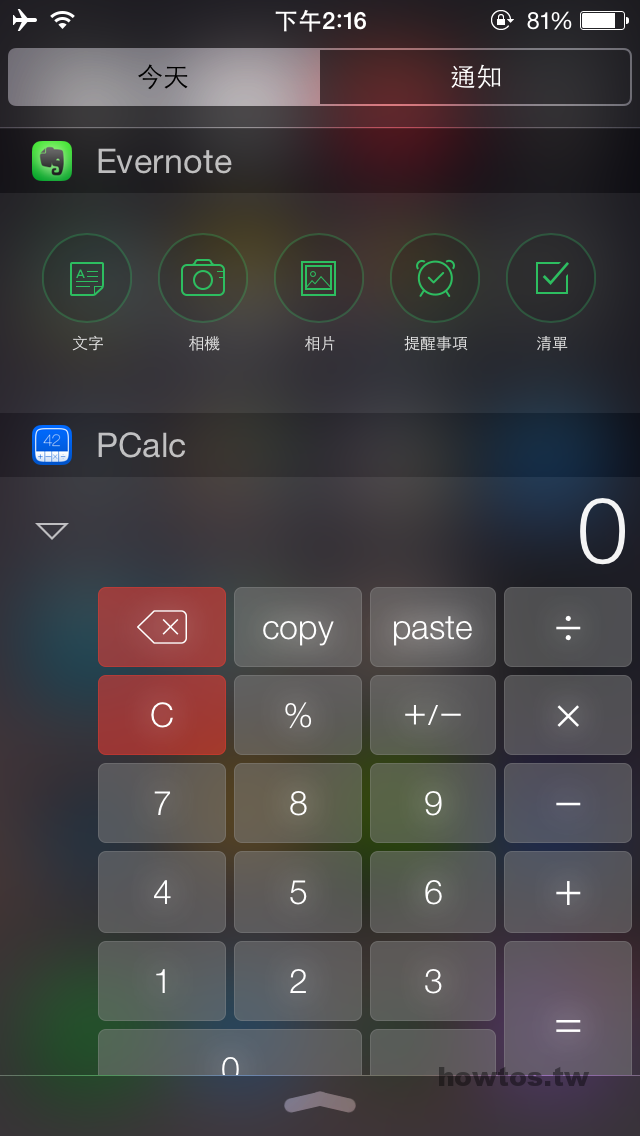640x1136 pixels.
Task: Tap the red backspace key in PCalc
Action: (162, 627)
